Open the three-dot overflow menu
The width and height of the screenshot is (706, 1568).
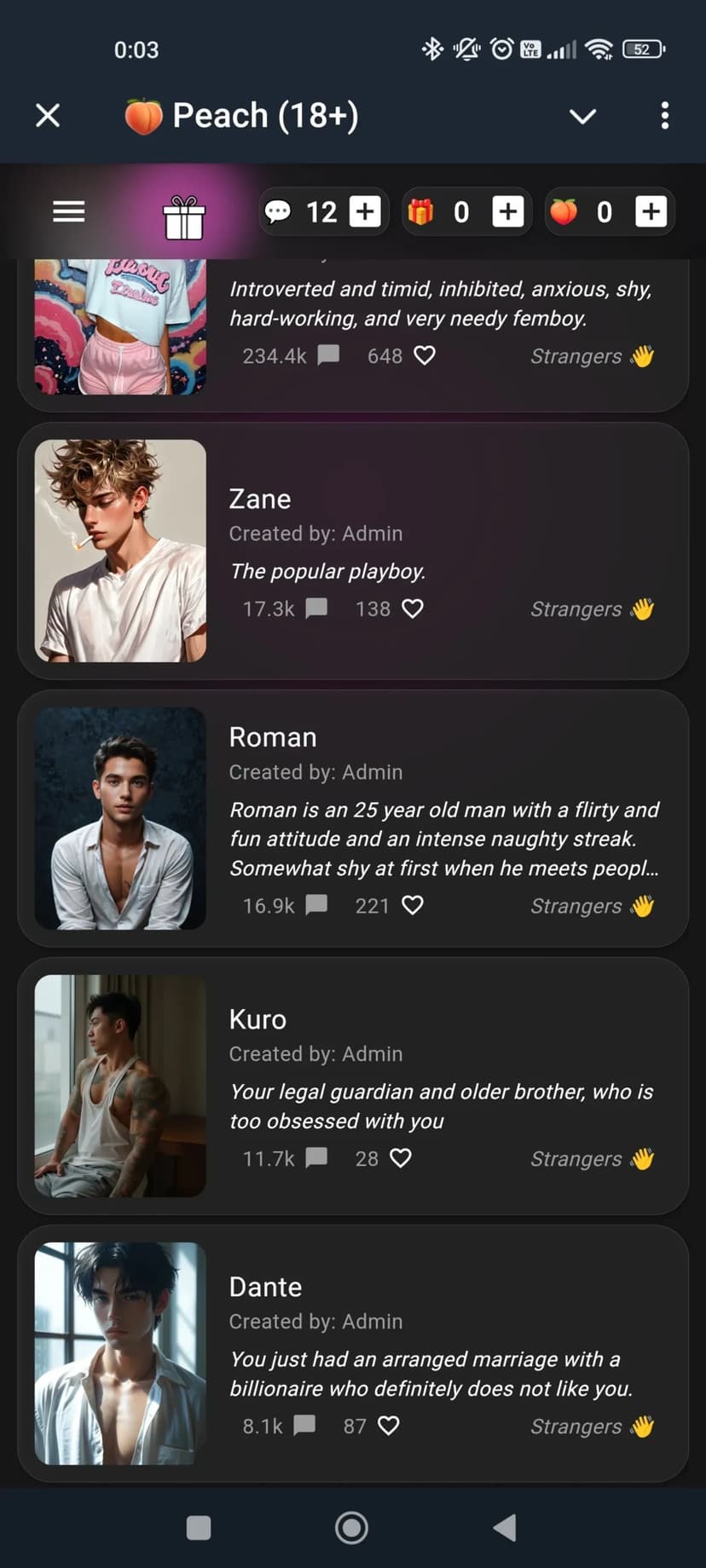click(664, 116)
